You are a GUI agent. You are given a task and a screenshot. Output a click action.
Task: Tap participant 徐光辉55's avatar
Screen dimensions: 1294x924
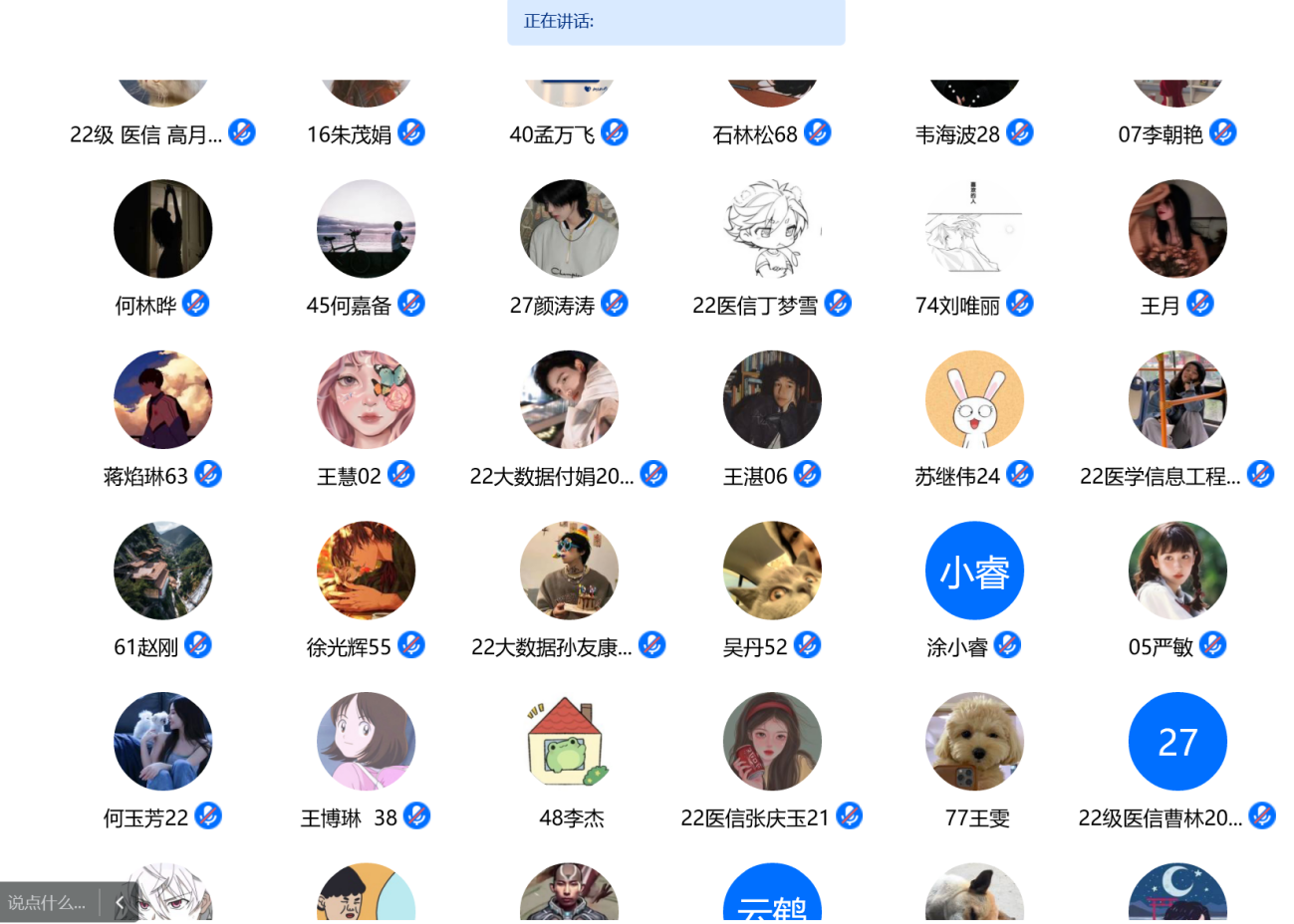click(x=366, y=572)
